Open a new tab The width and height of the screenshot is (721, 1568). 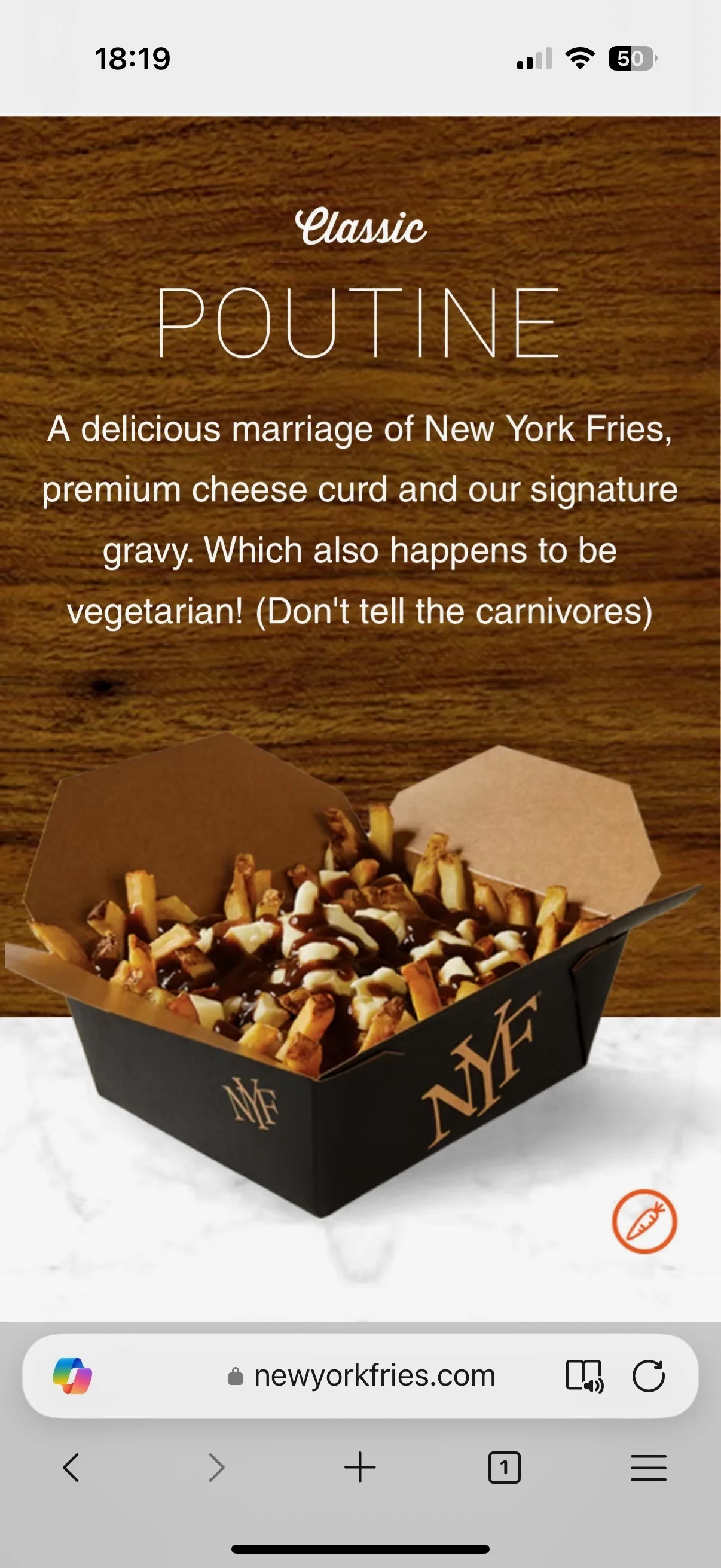pos(360,1468)
